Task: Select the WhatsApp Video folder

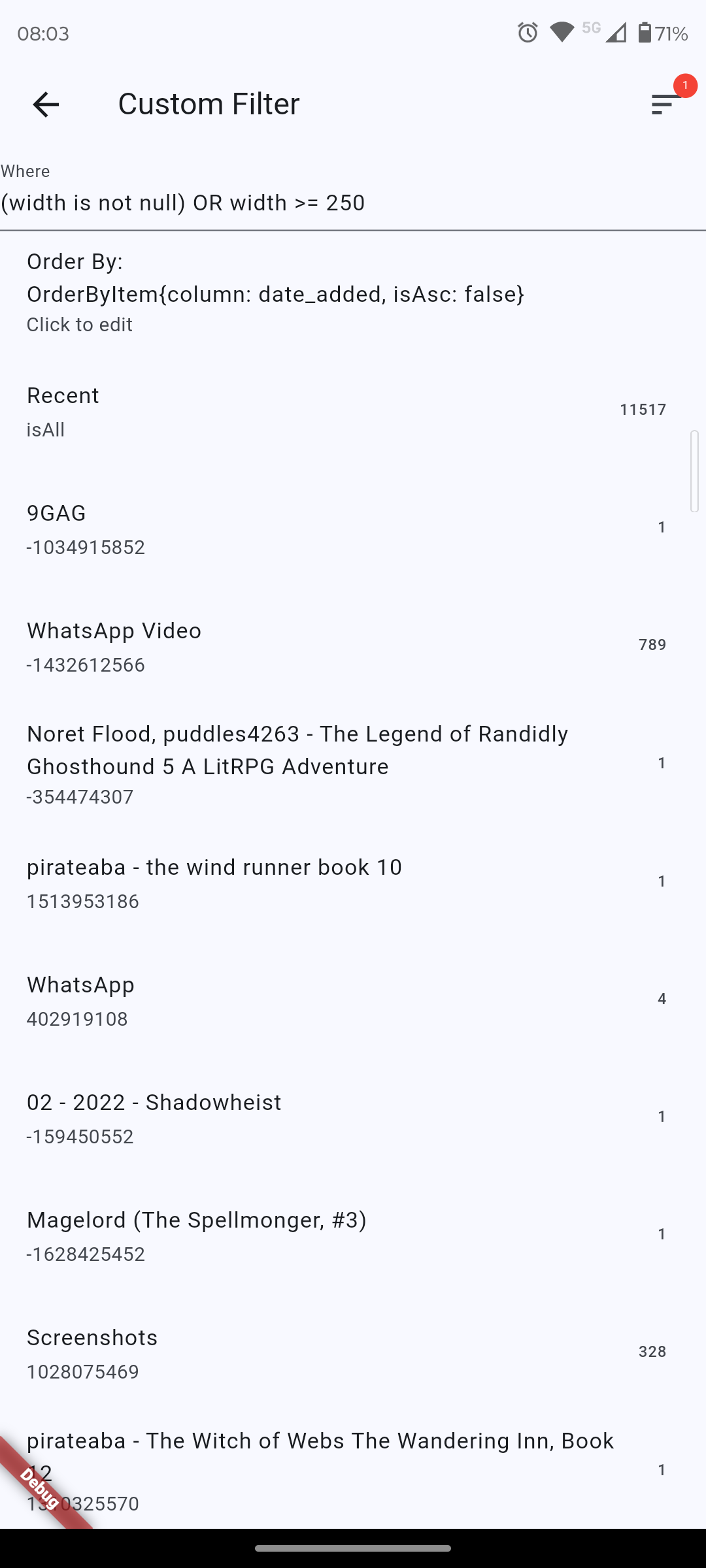Action: point(353,645)
